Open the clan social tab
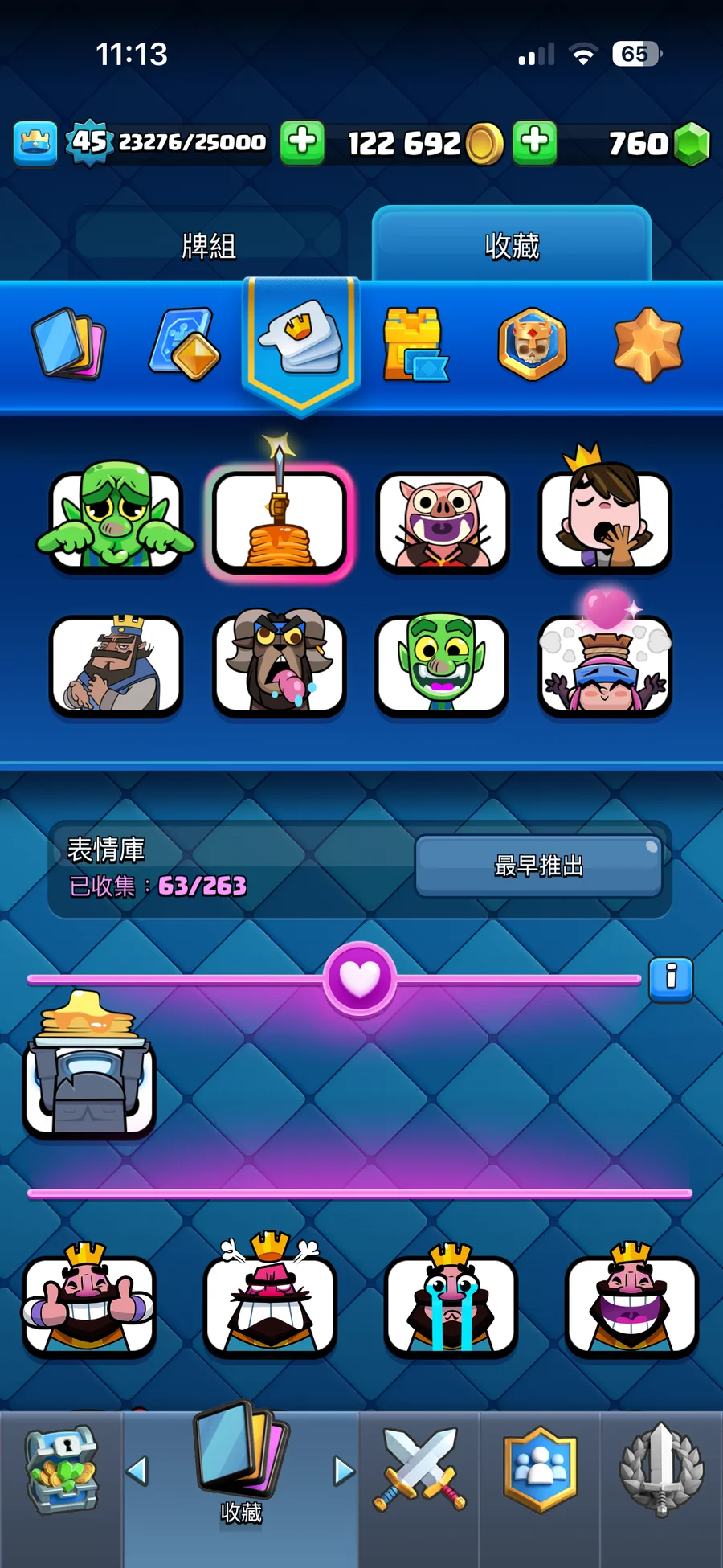The width and height of the screenshot is (723, 1568). click(x=541, y=1471)
